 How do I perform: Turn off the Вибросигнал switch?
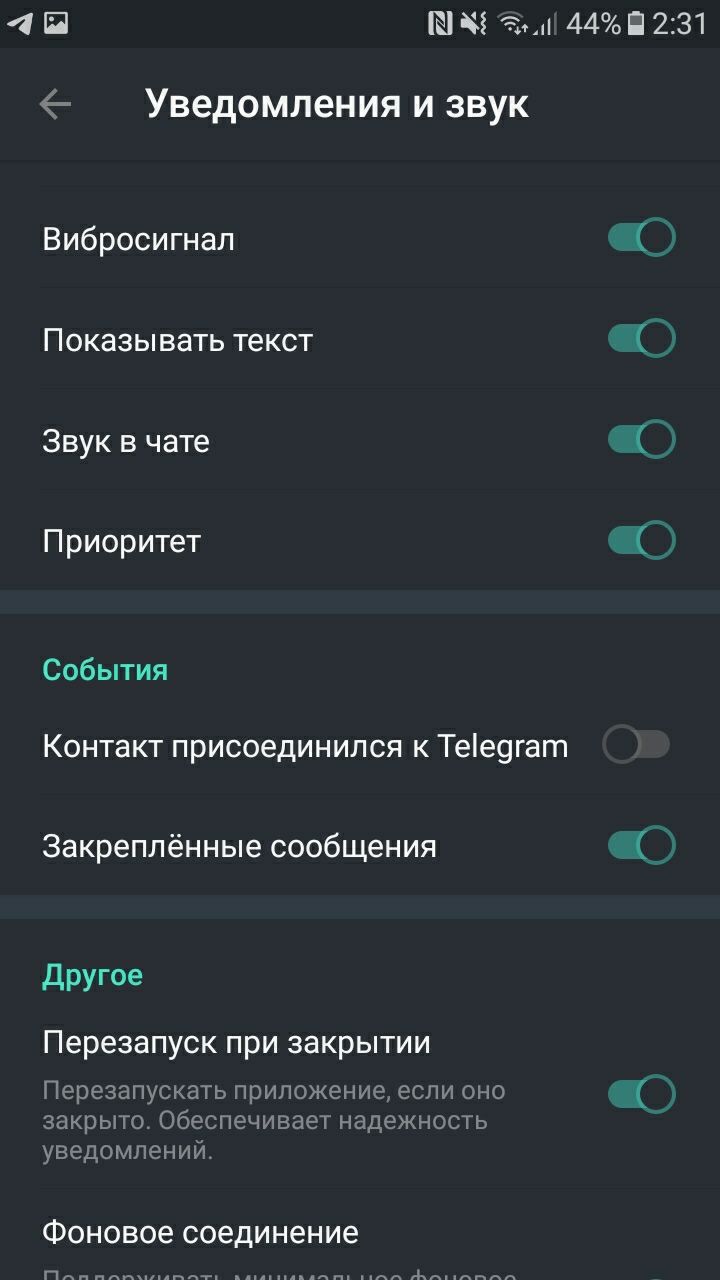[x=642, y=239]
